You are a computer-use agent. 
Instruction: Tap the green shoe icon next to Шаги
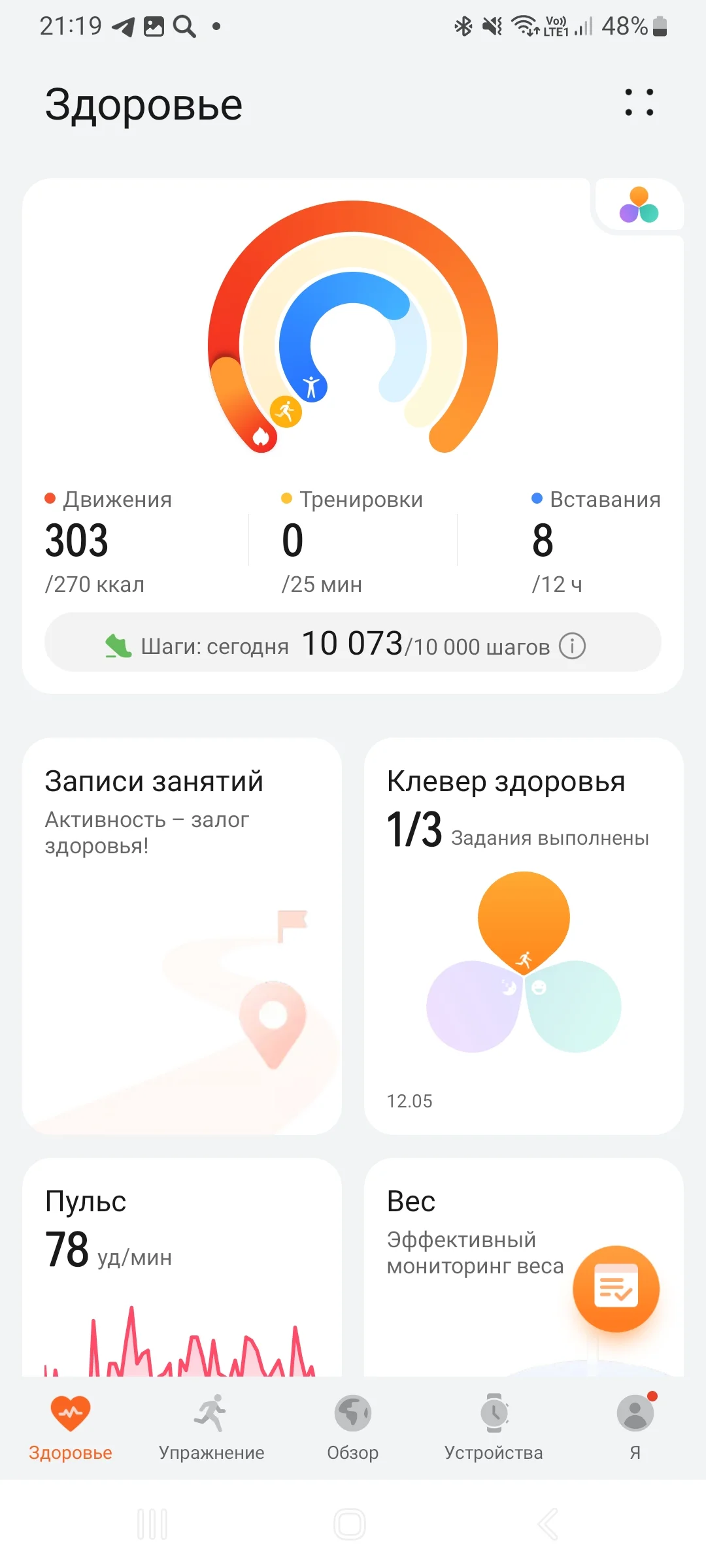tap(118, 644)
